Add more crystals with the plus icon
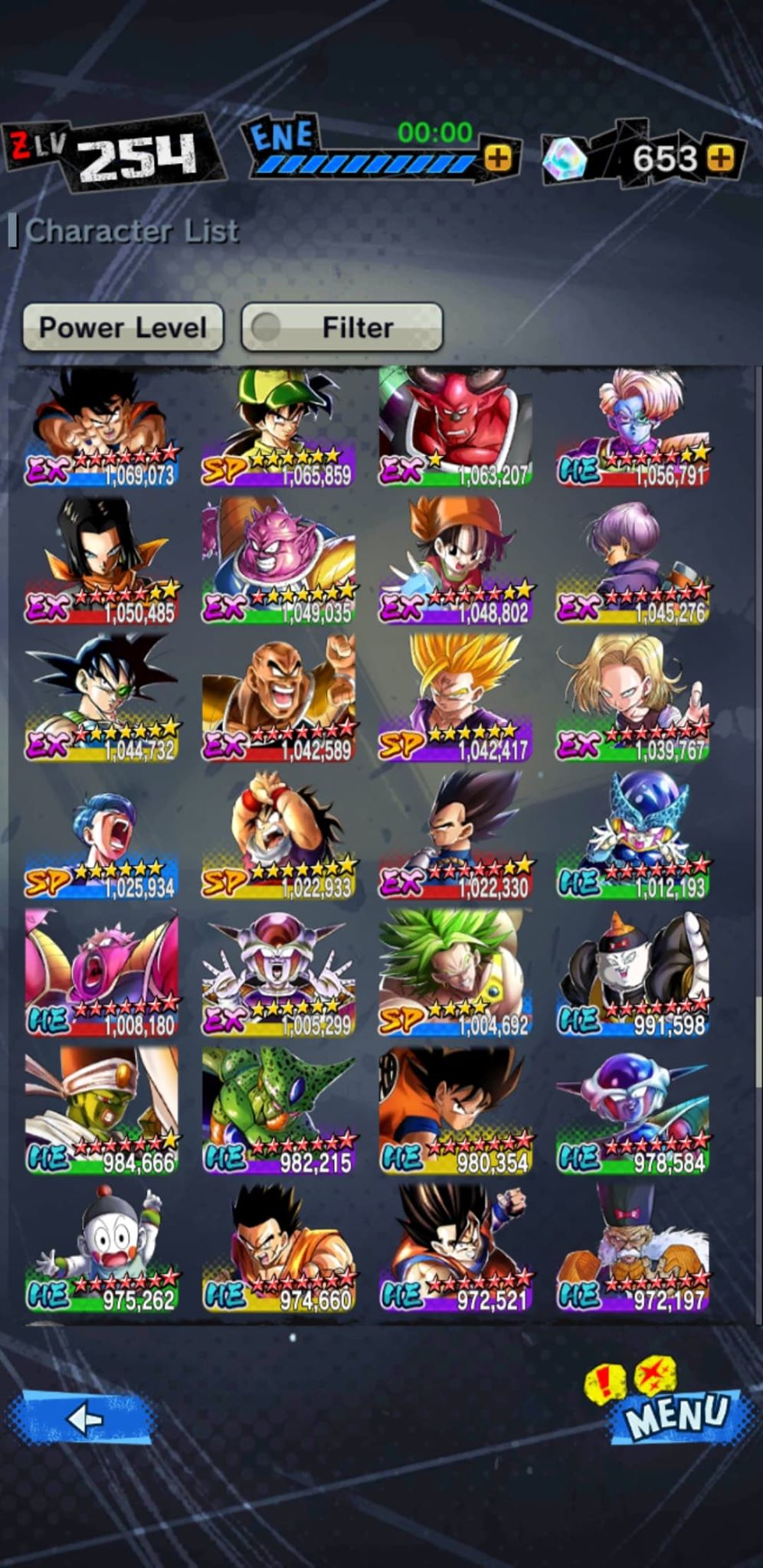Screen dimensions: 763x1568 pyautogui.click(x=720, y=158)
